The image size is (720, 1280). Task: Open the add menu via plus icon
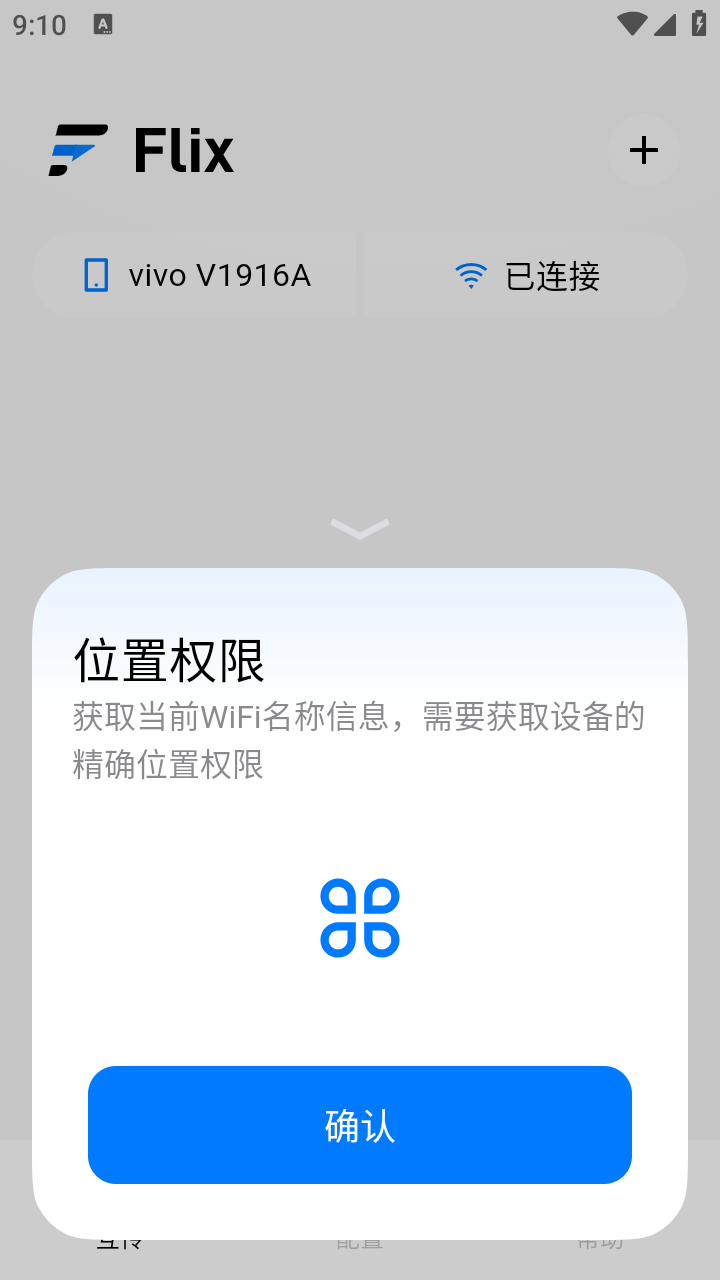(644, 150)
